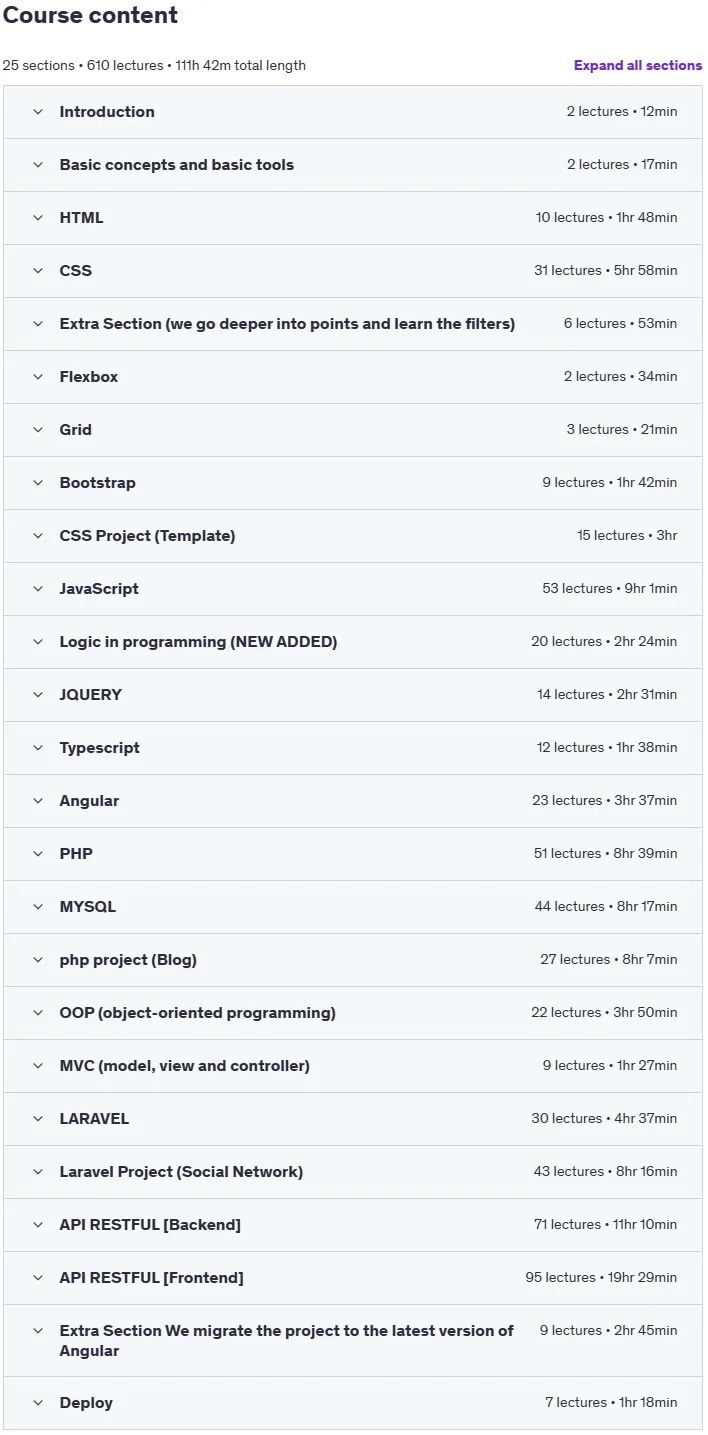This screenshot has height=1435, width=708.
Task: Expand the CSS Project (Template) section
Action: tap(353, 536)
